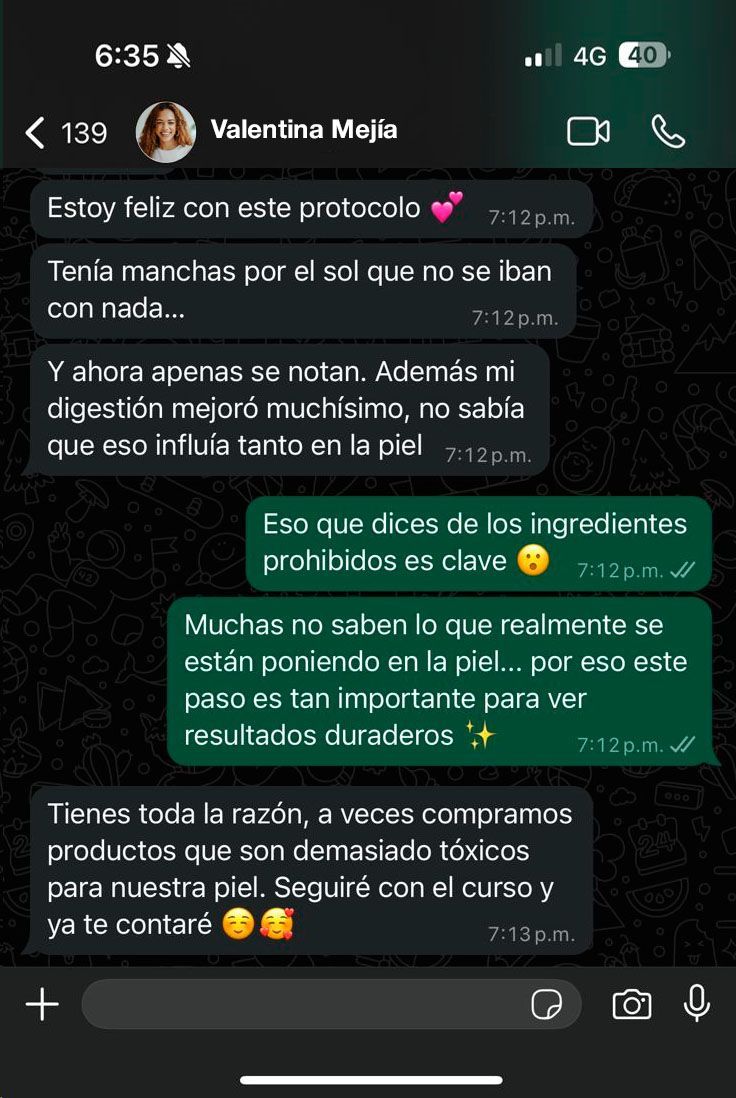Open Valentina Mejía's contact info

304,130
